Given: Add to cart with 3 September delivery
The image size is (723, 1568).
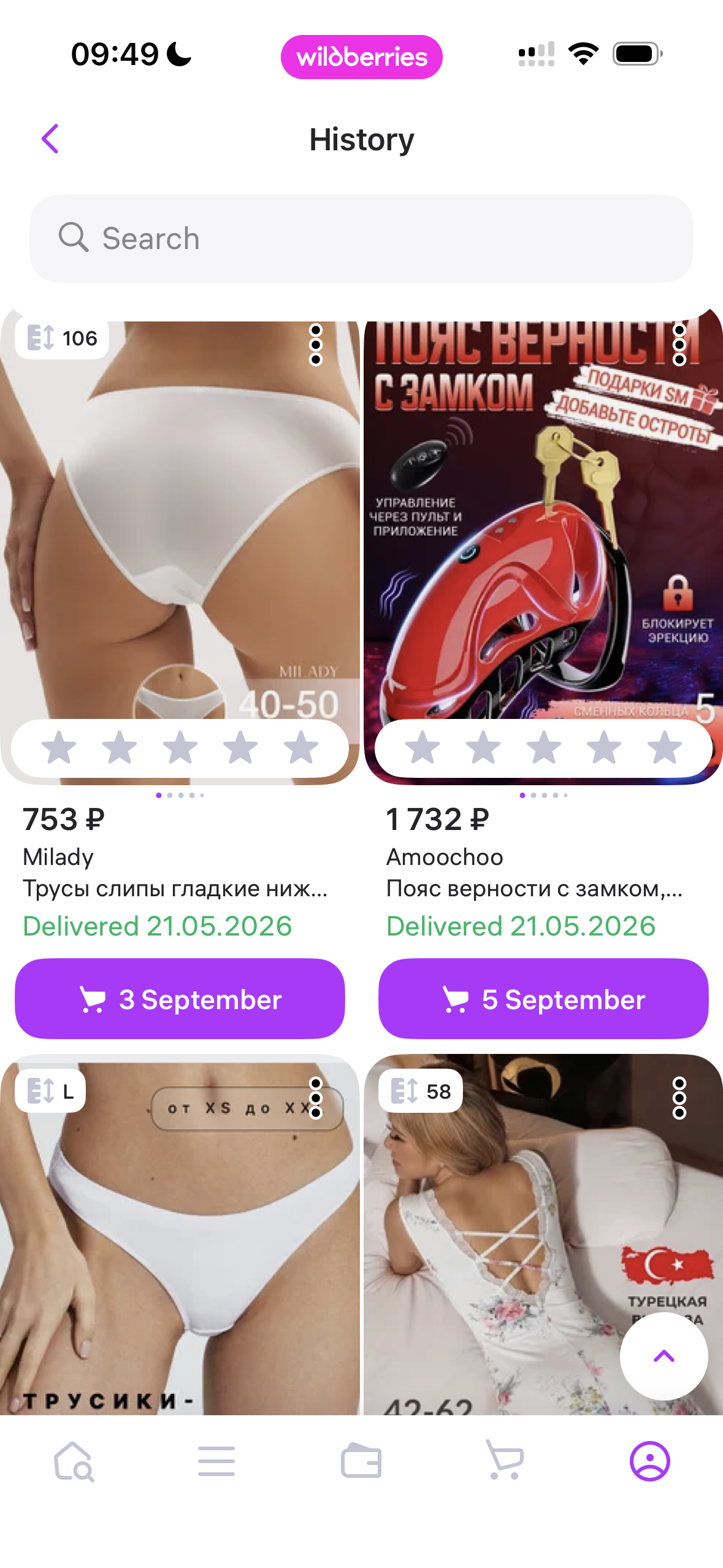Looking at the screenshot, I should pyautogui.click(x=180, y=999).
